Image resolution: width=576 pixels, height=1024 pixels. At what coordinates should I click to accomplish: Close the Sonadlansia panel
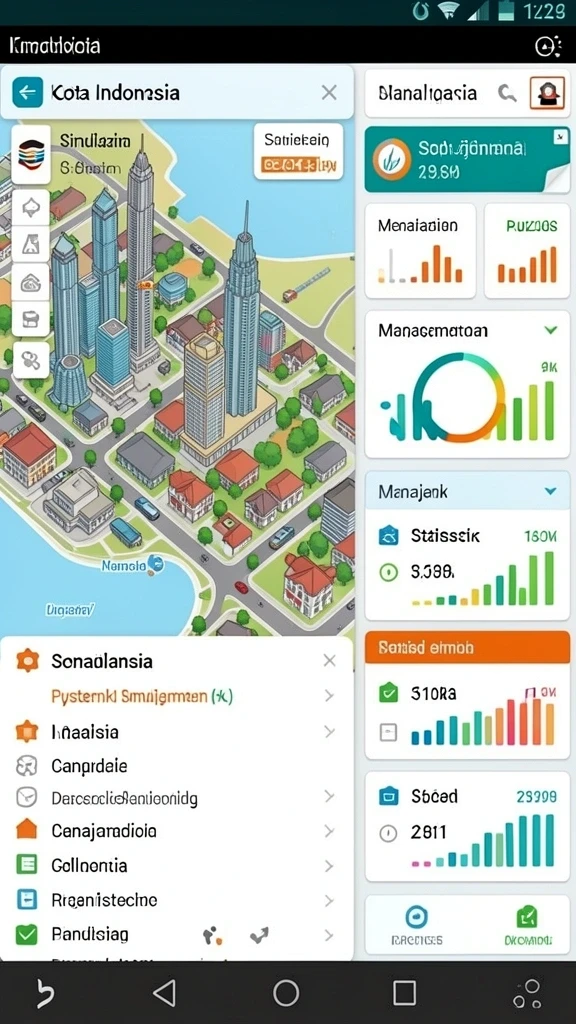coord(329,660)
